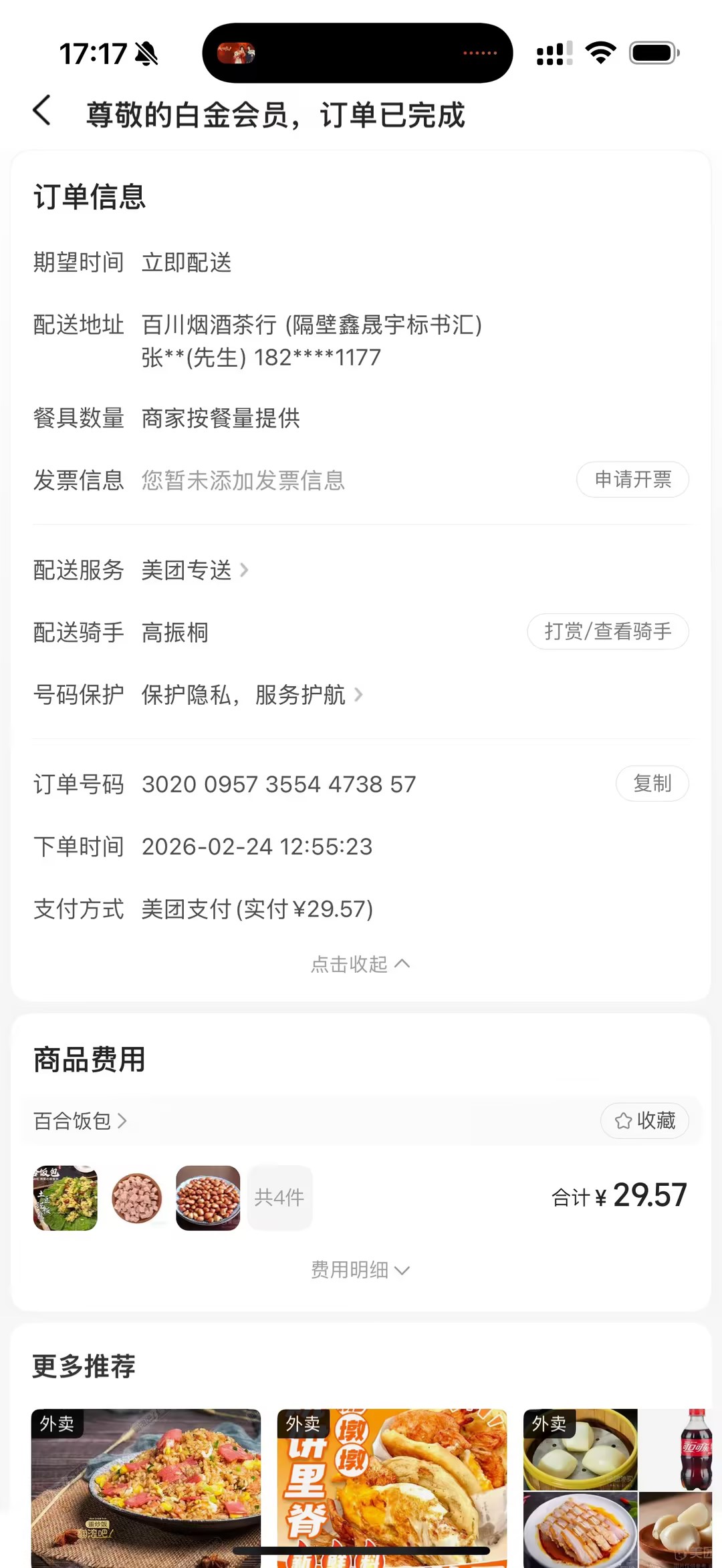Tap 打赏/查看骑手 button

pyautogui.click(x=608, y=631)
